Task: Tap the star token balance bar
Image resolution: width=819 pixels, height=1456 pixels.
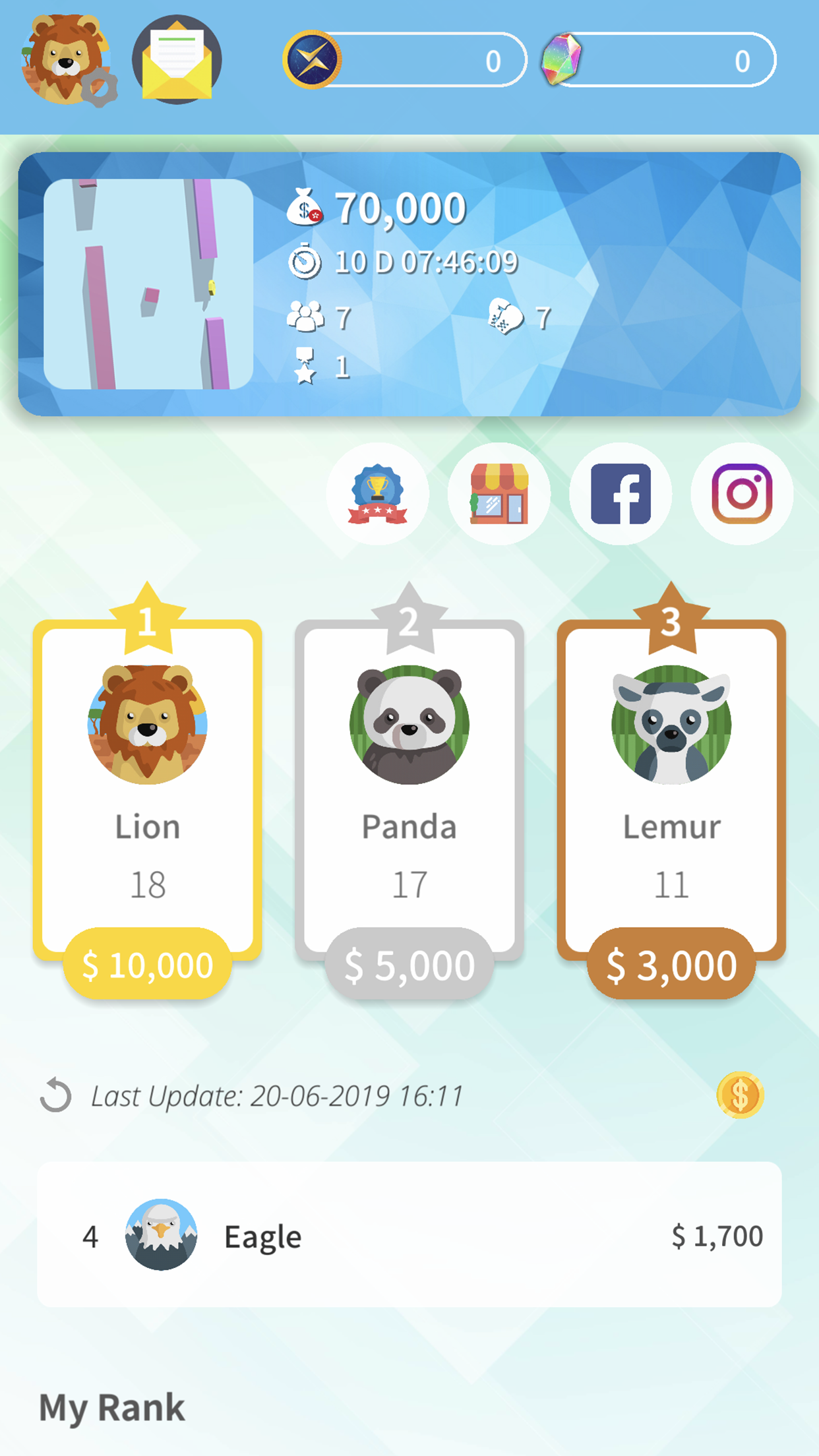Action: click(x=406, y=61)
